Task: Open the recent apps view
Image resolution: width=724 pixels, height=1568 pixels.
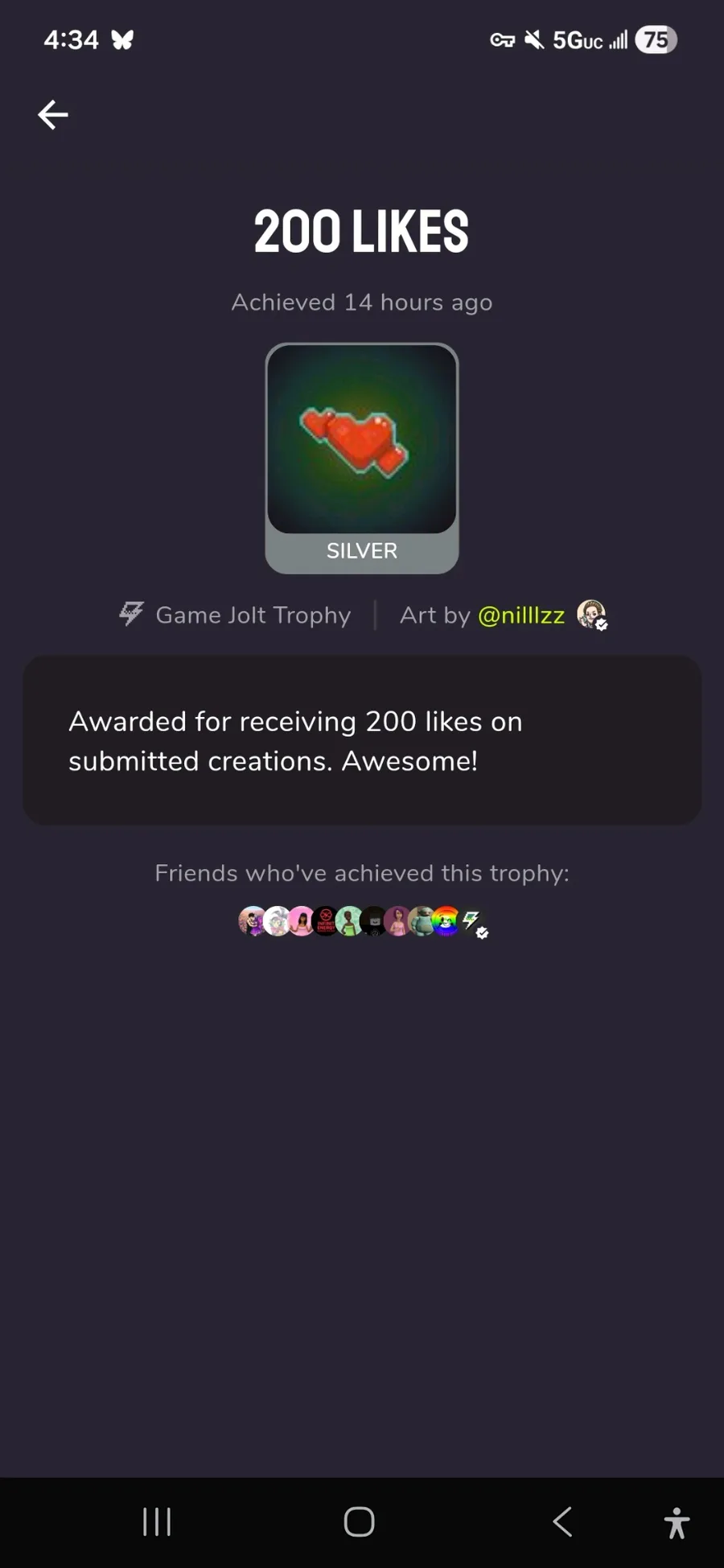Action: [157, 1521]
